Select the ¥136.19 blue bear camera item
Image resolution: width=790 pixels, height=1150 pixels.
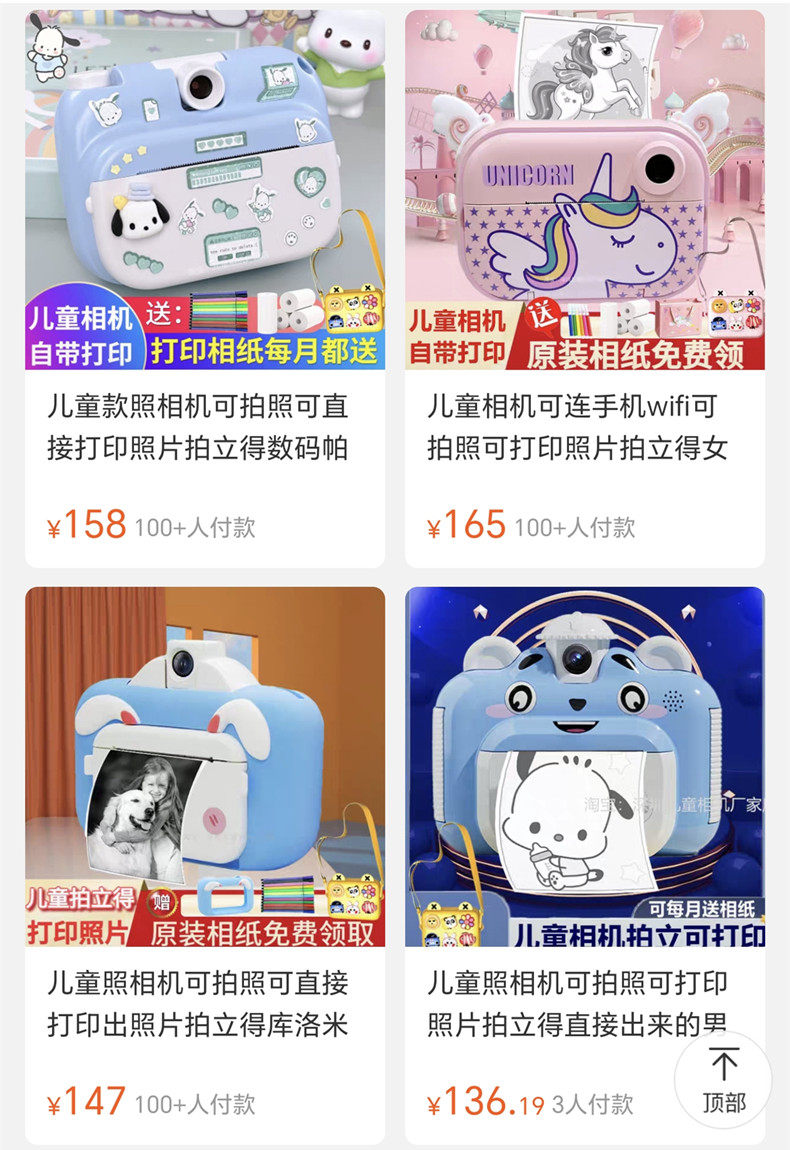pos(585,865)
